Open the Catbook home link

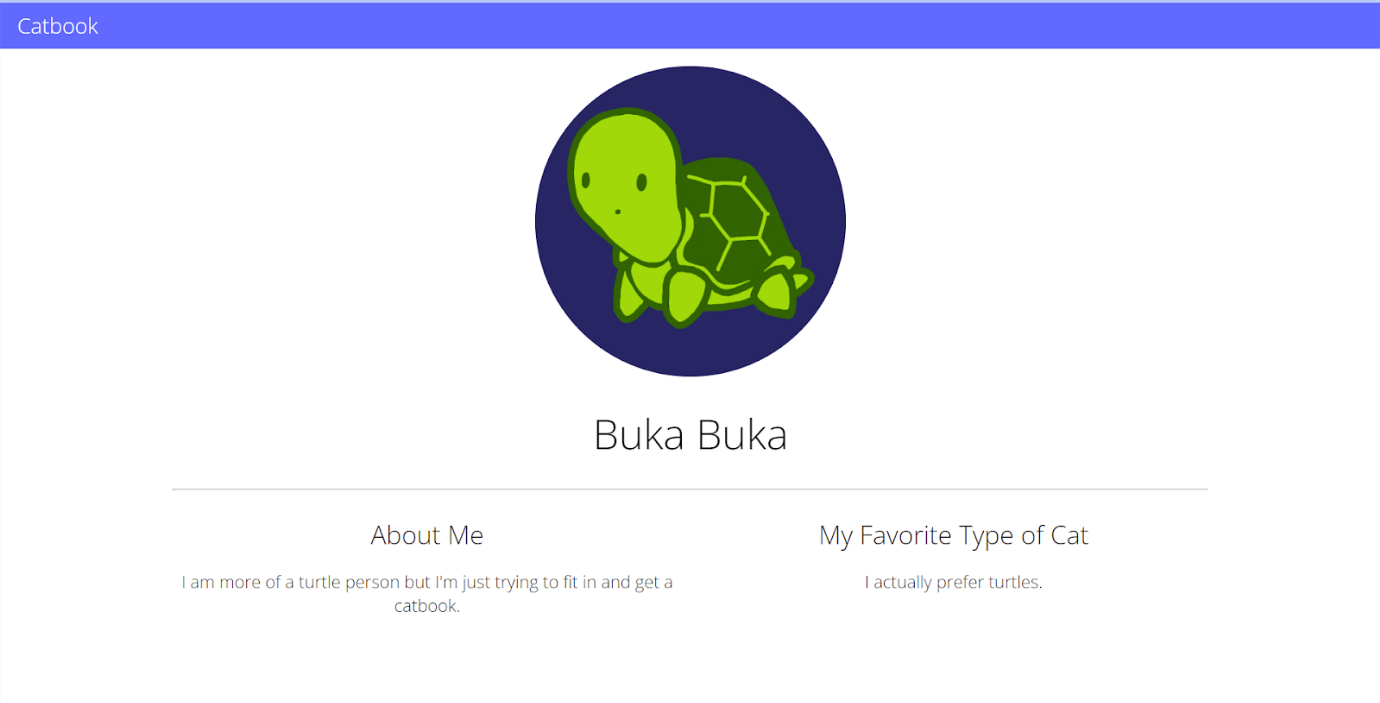coord(58,26)
